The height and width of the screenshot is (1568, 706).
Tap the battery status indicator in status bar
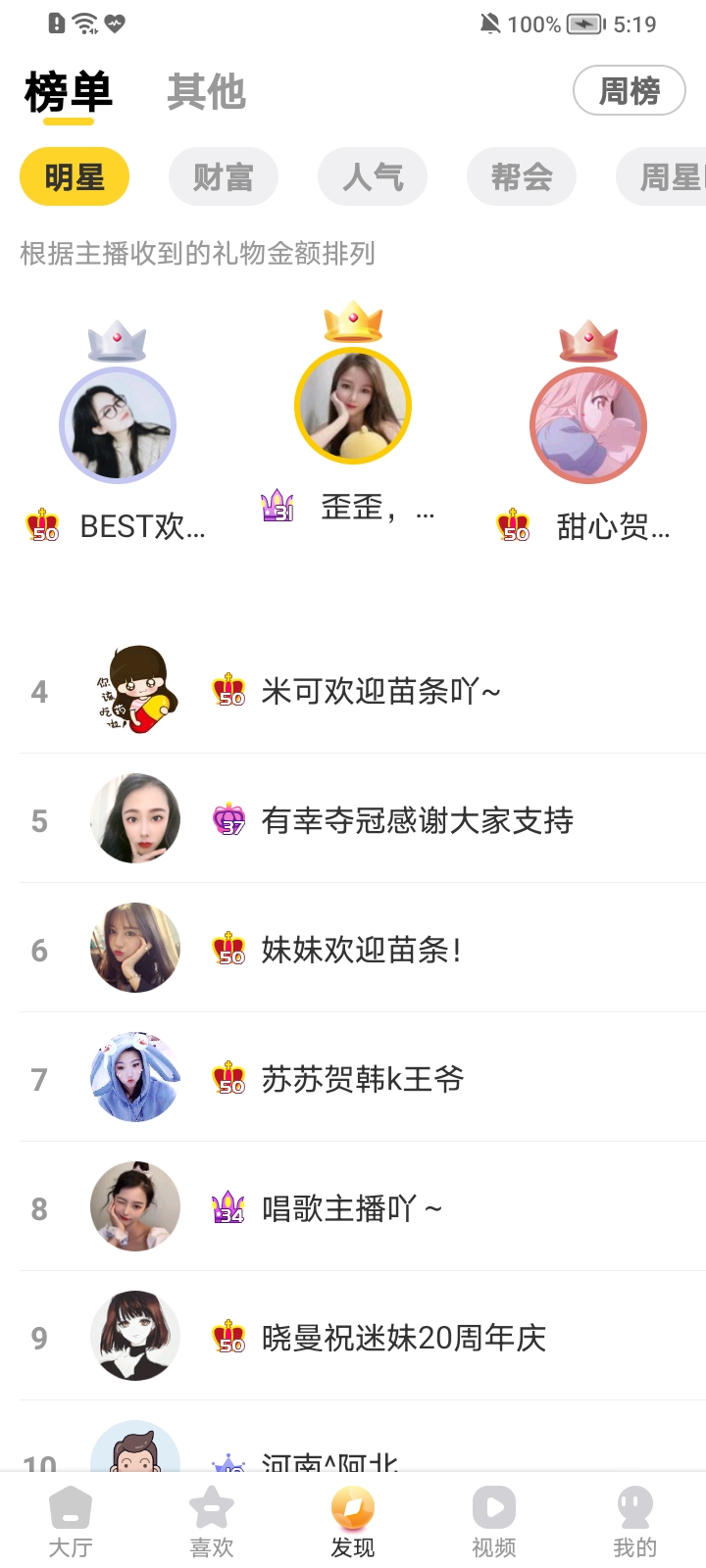[586, 24]
